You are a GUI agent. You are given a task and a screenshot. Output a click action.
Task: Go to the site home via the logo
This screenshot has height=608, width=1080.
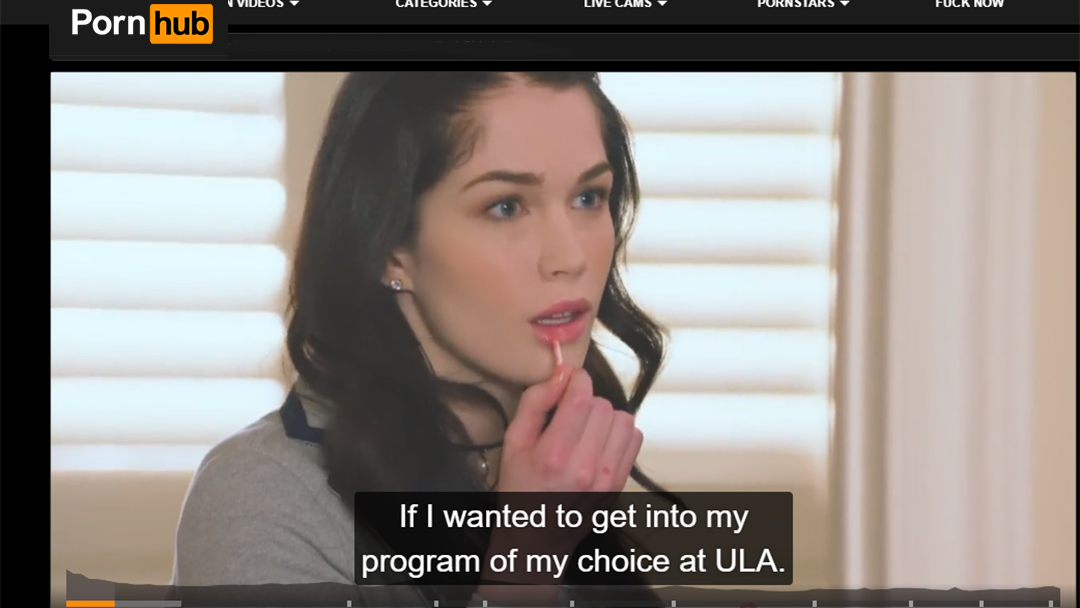tap(142, 23)
